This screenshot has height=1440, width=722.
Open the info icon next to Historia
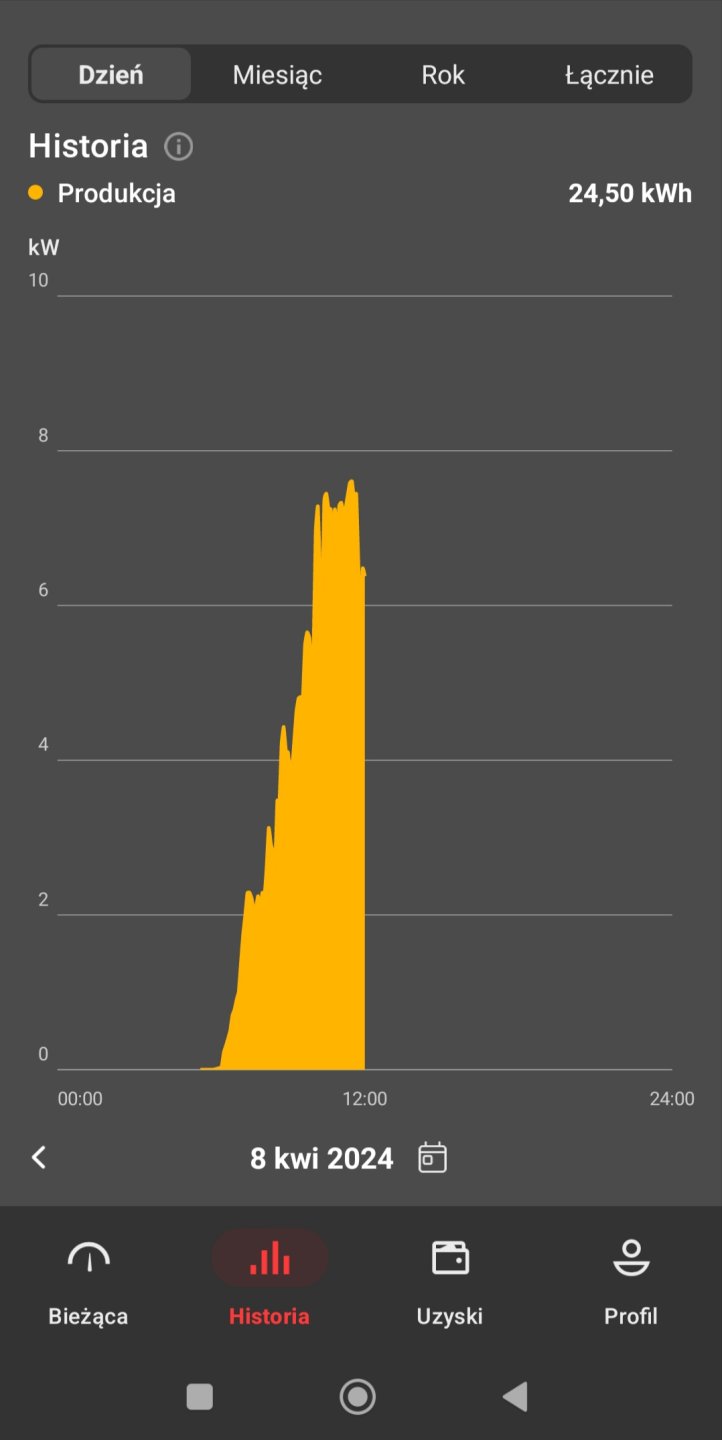point(178,147)
